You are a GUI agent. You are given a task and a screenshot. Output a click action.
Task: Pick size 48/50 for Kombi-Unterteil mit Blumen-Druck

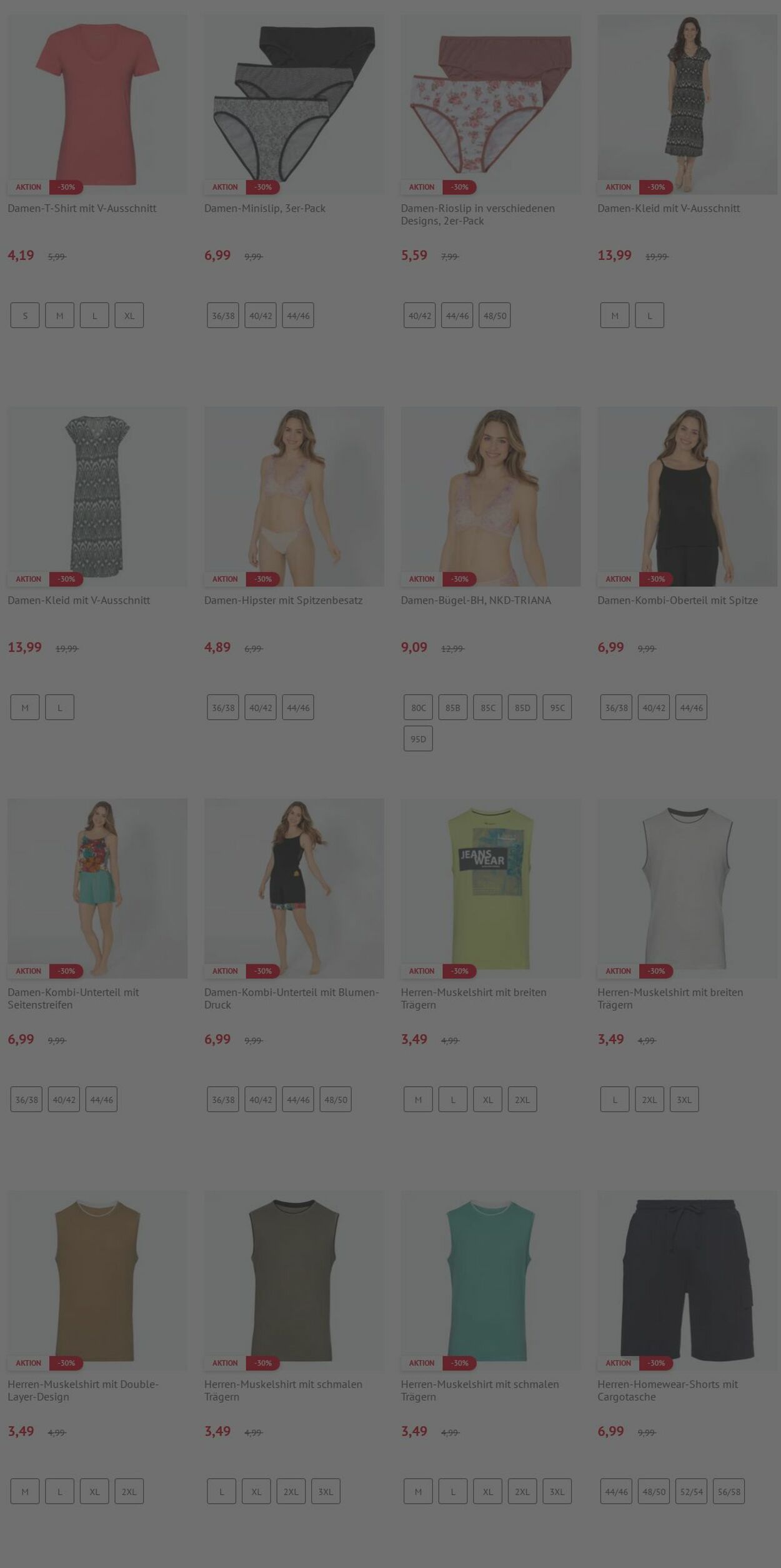coord(336,1099)
